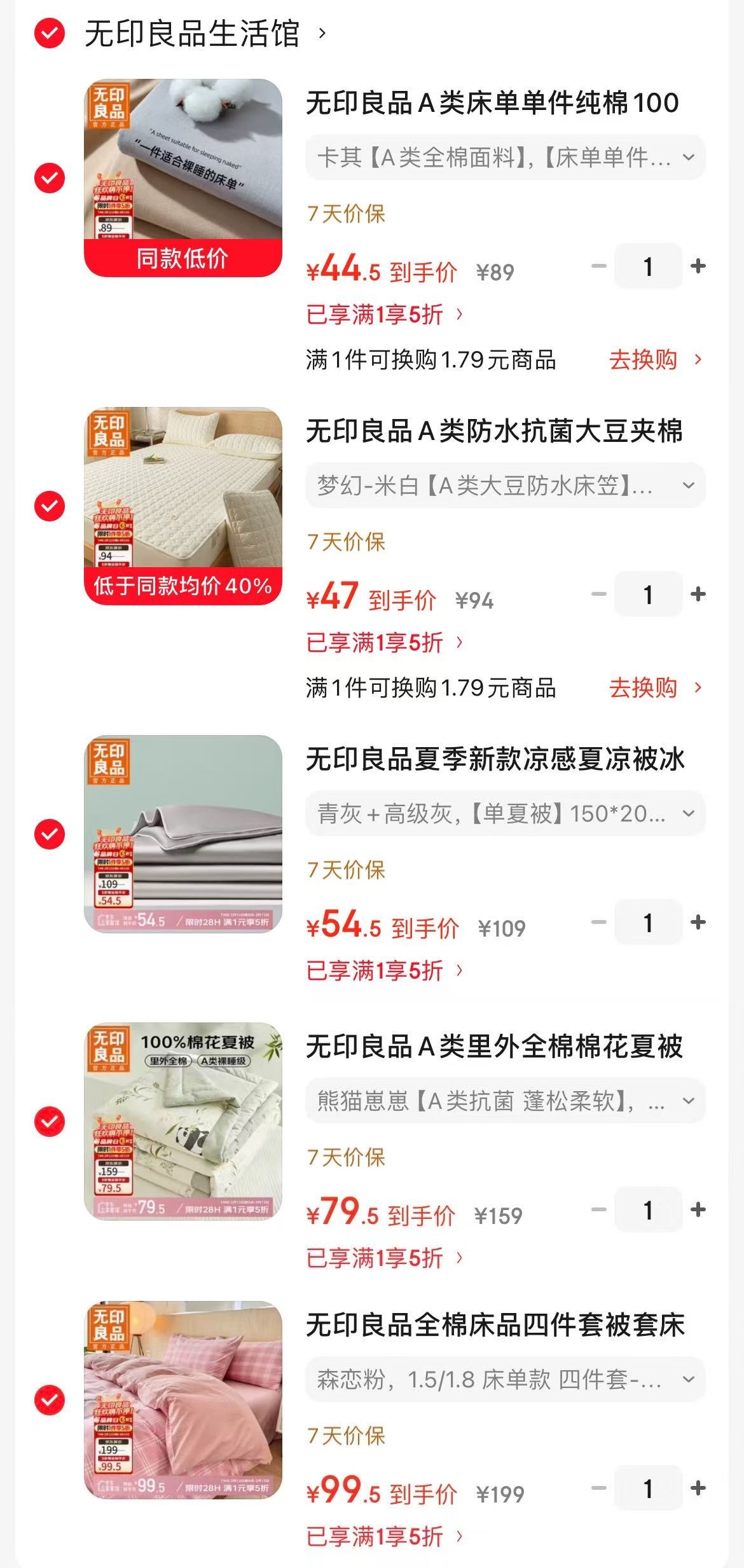The height and width of the screenshot is (1568, 744).
Task: Tap 去换购 under the A类床单 item
Action: click(655, 360)
